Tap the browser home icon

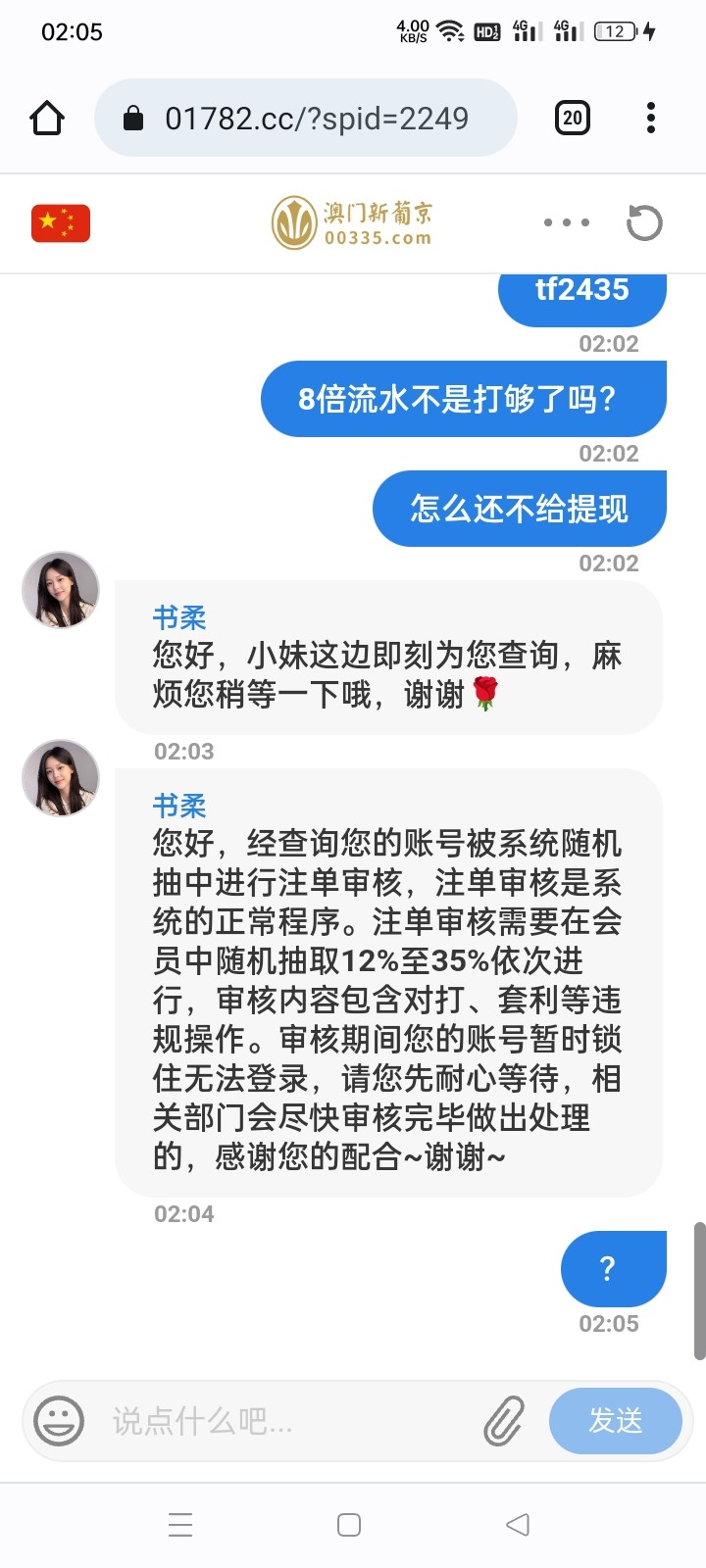pos(46,117)
